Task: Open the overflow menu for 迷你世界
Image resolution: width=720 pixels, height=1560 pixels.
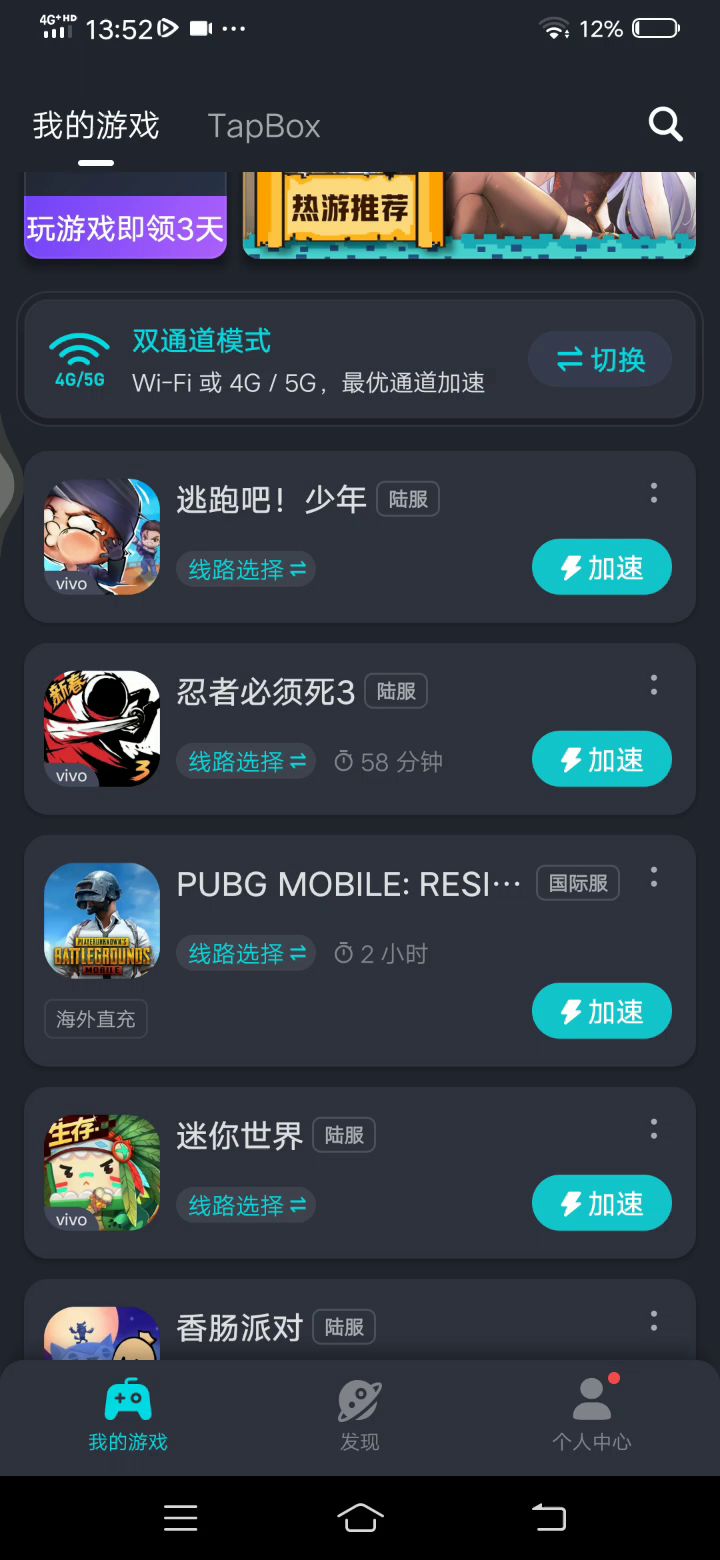Action: coord(654,1129)
